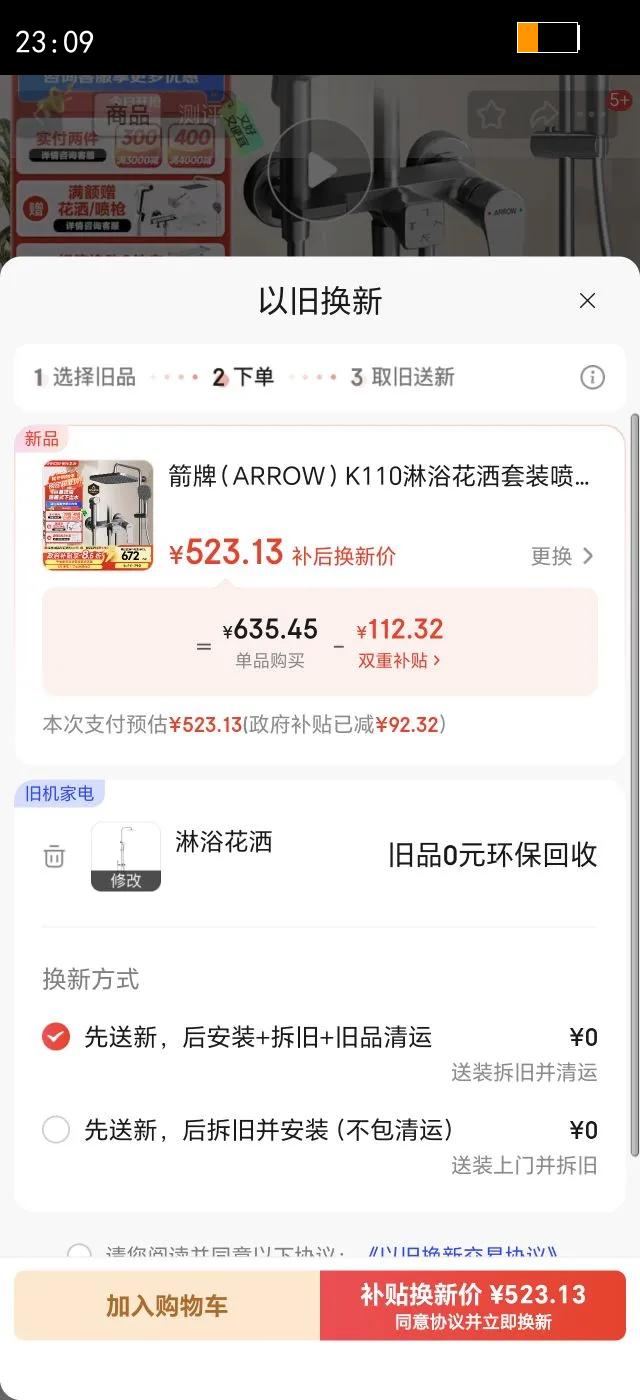Modify the old item via 修改
This screenshot has height=1400, width=640.
[x=126, y=880]
